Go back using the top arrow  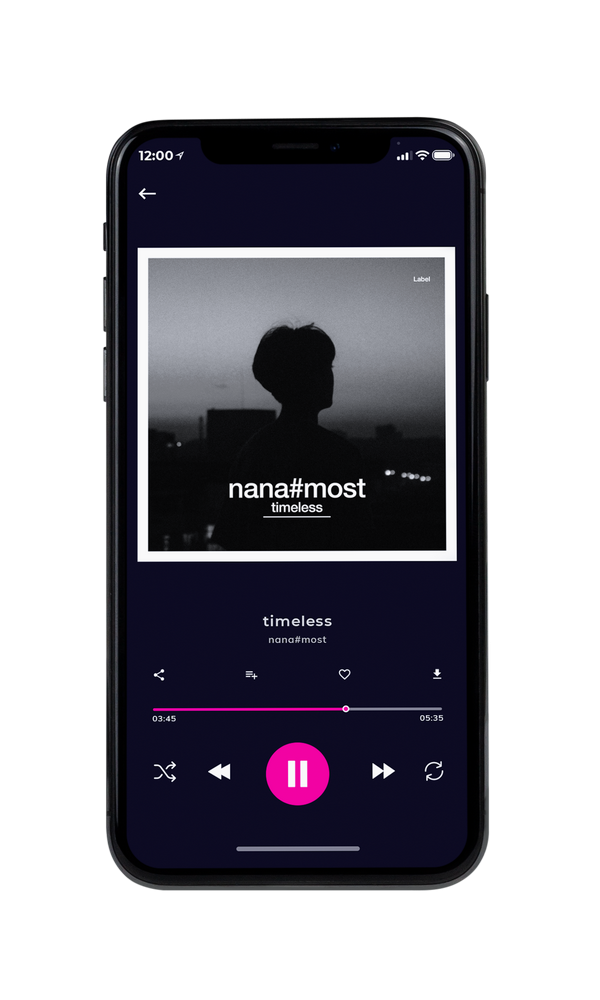tap(147, 194)
